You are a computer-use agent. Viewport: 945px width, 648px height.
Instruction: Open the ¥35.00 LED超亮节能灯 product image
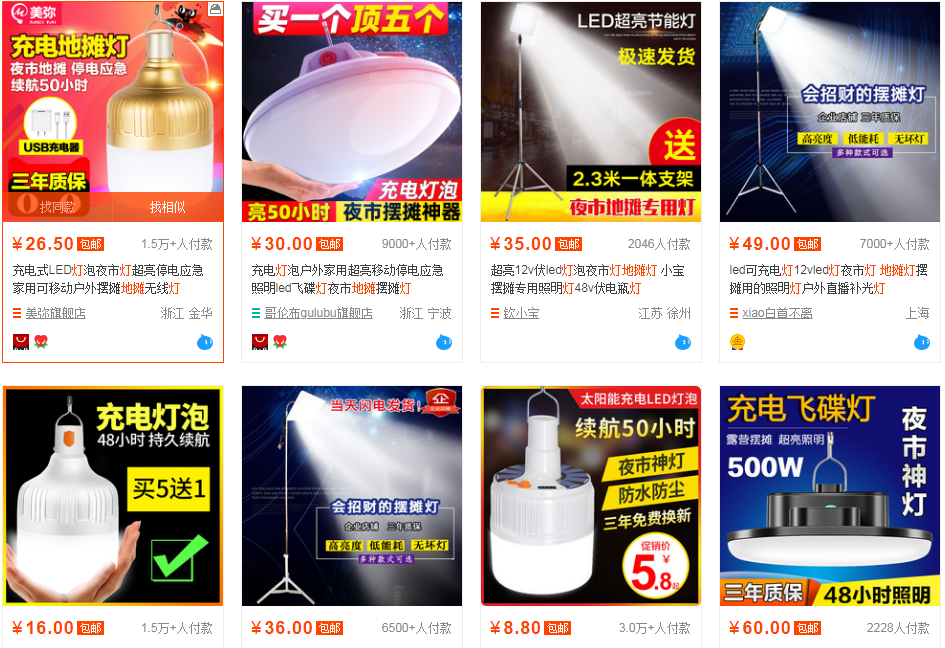pyautogui.click(x=591, y=112)
